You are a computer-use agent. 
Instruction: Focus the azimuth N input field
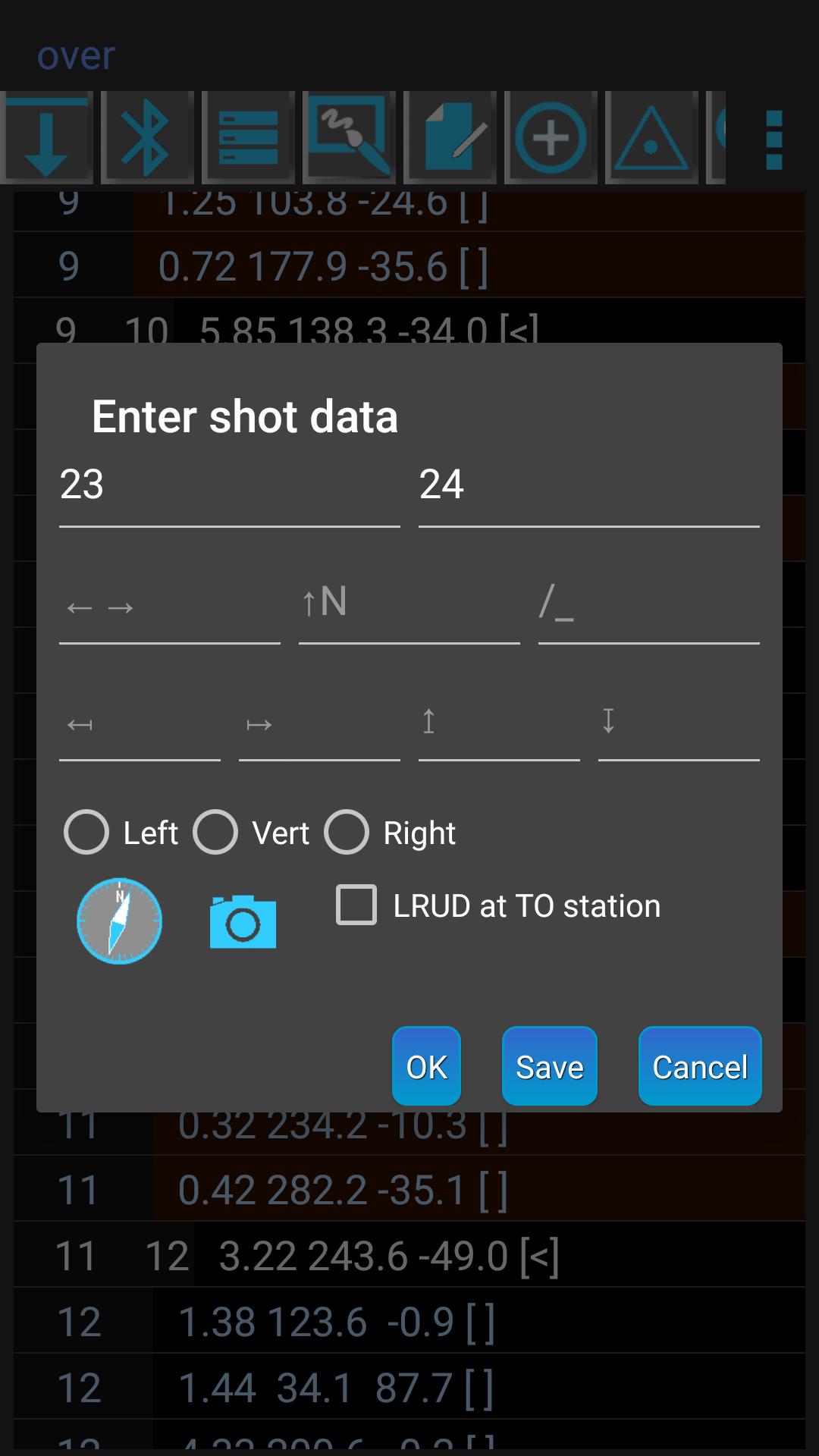click(409, 607)
